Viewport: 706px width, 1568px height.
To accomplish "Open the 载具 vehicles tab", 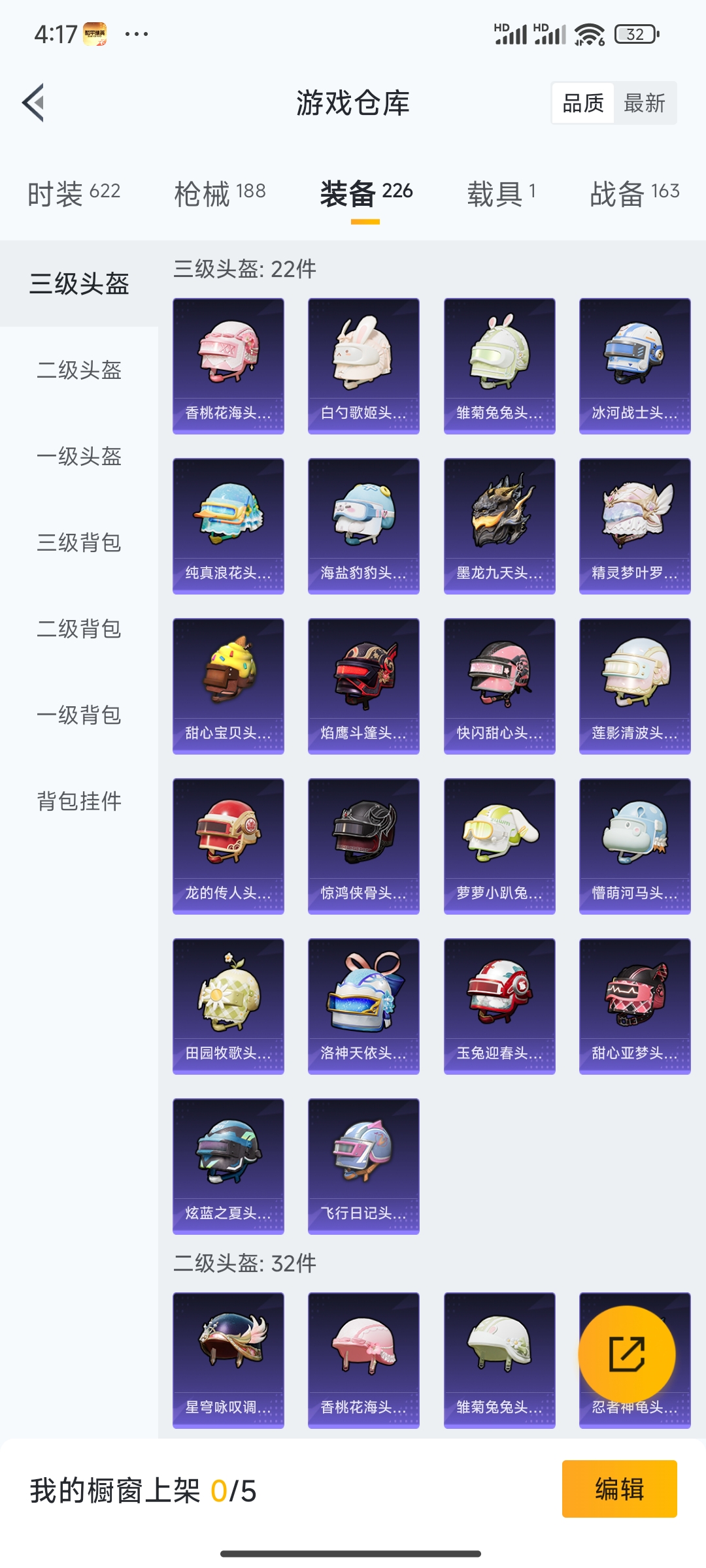I will click(x=500, y=191).
